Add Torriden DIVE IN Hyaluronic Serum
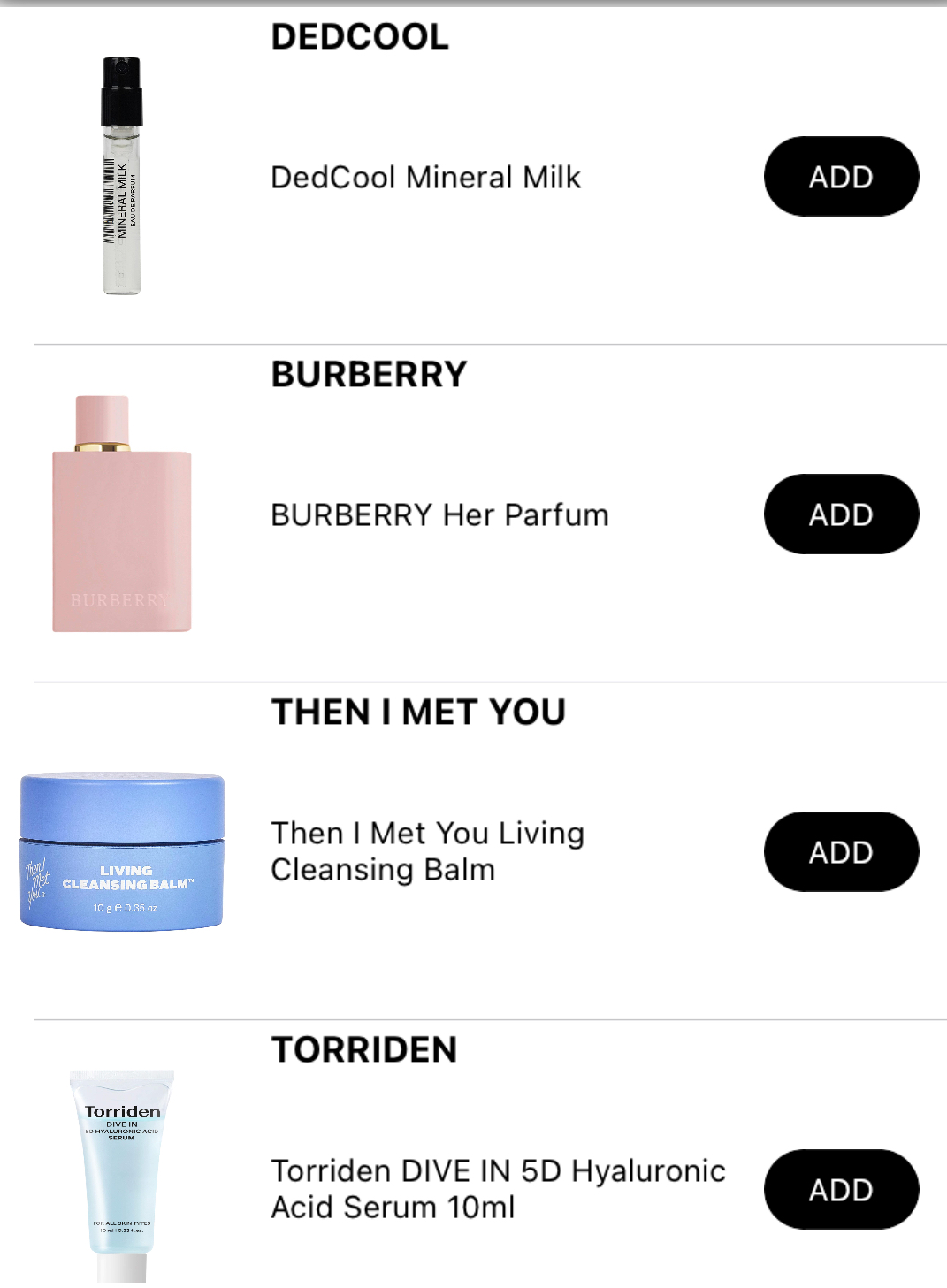The height and width of the screenshot is (1288, 947). (x=841, y=1190)
